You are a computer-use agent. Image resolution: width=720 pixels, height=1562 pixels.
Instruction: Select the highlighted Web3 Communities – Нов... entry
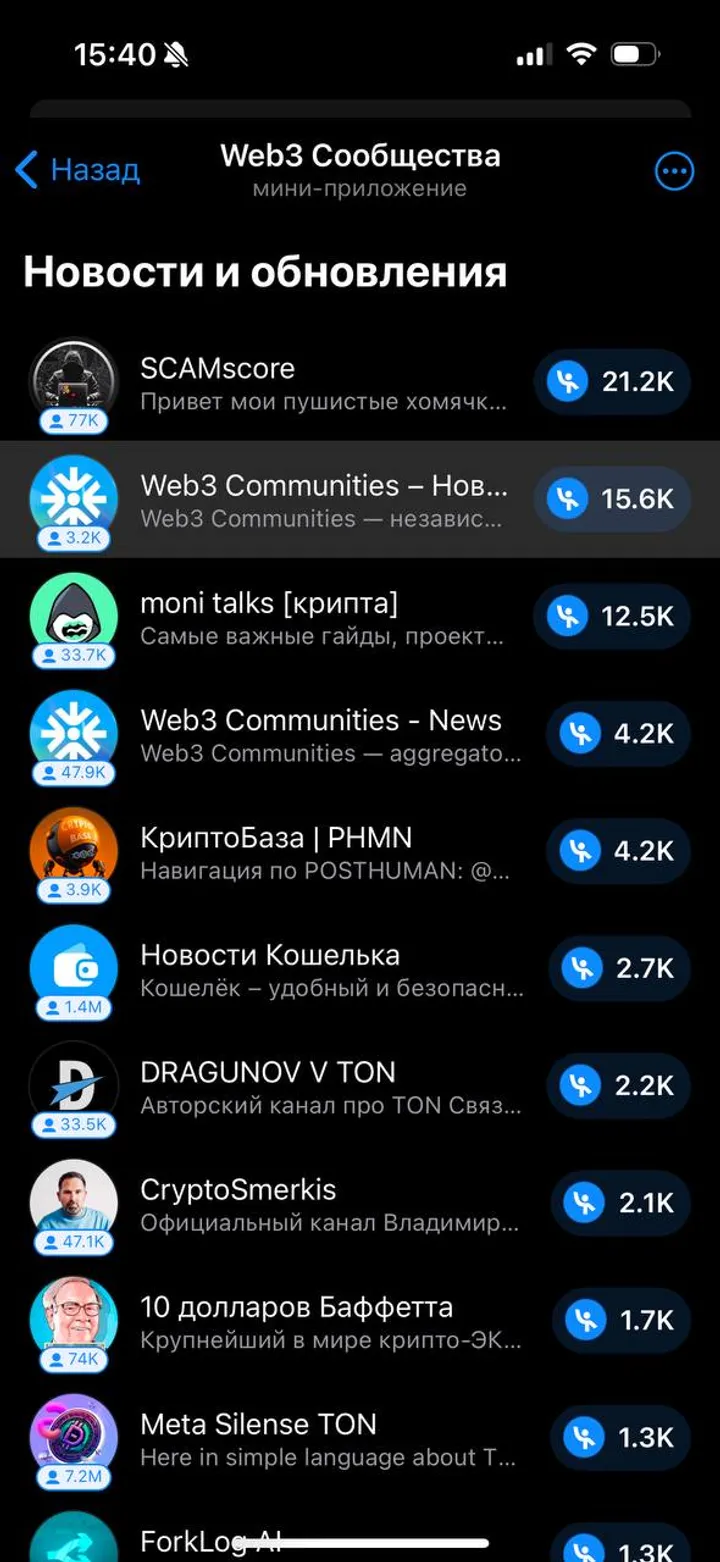(x=320, y=499)
